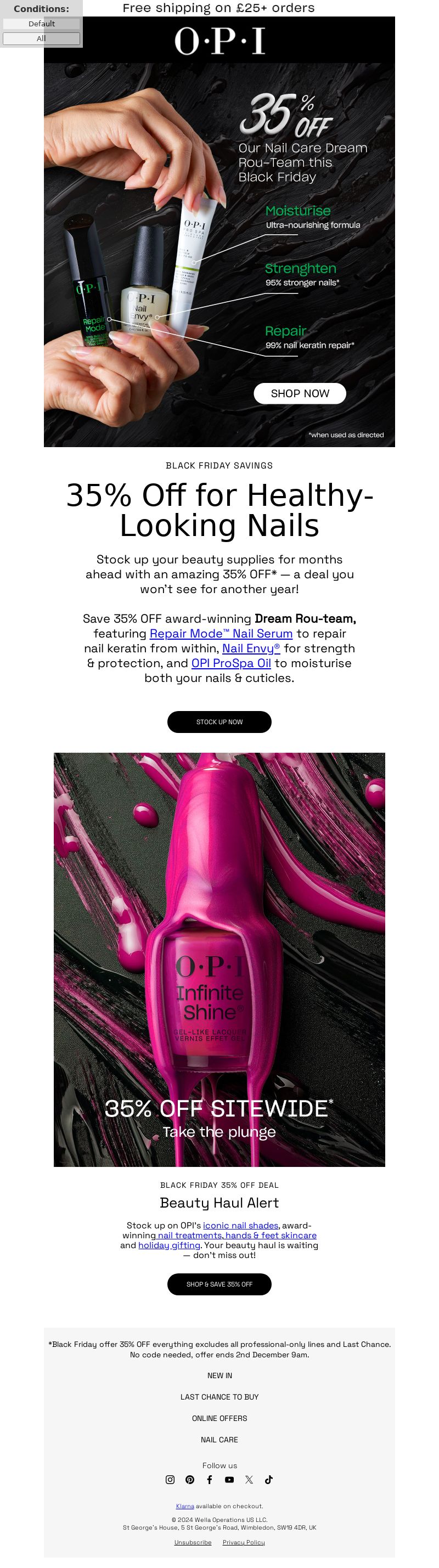Tap the STOCK UP NOW button
The height and width of the screenshot is (1568, 439).
tap(219, 721)
